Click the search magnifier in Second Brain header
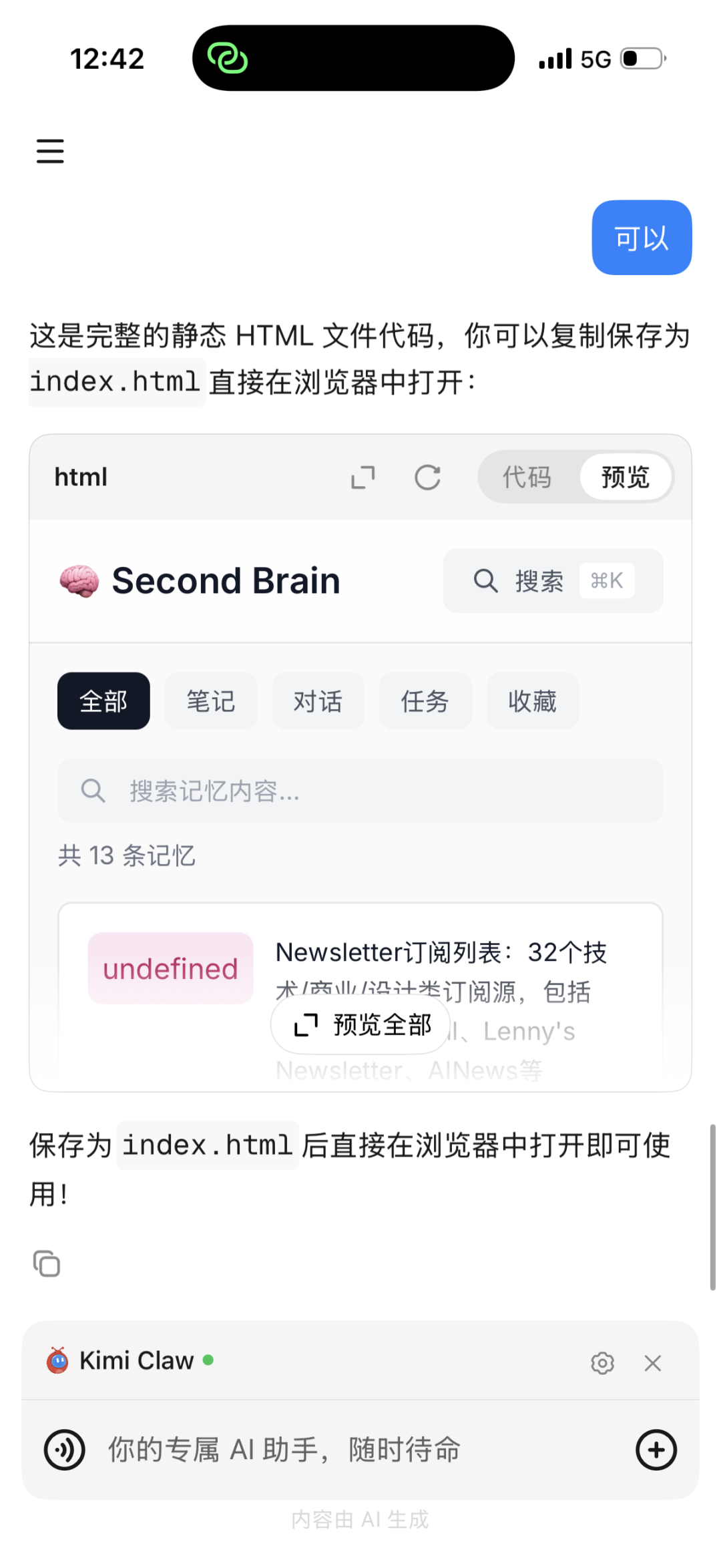The height and width of the screenshot is (1568, 721). [485, 580]
